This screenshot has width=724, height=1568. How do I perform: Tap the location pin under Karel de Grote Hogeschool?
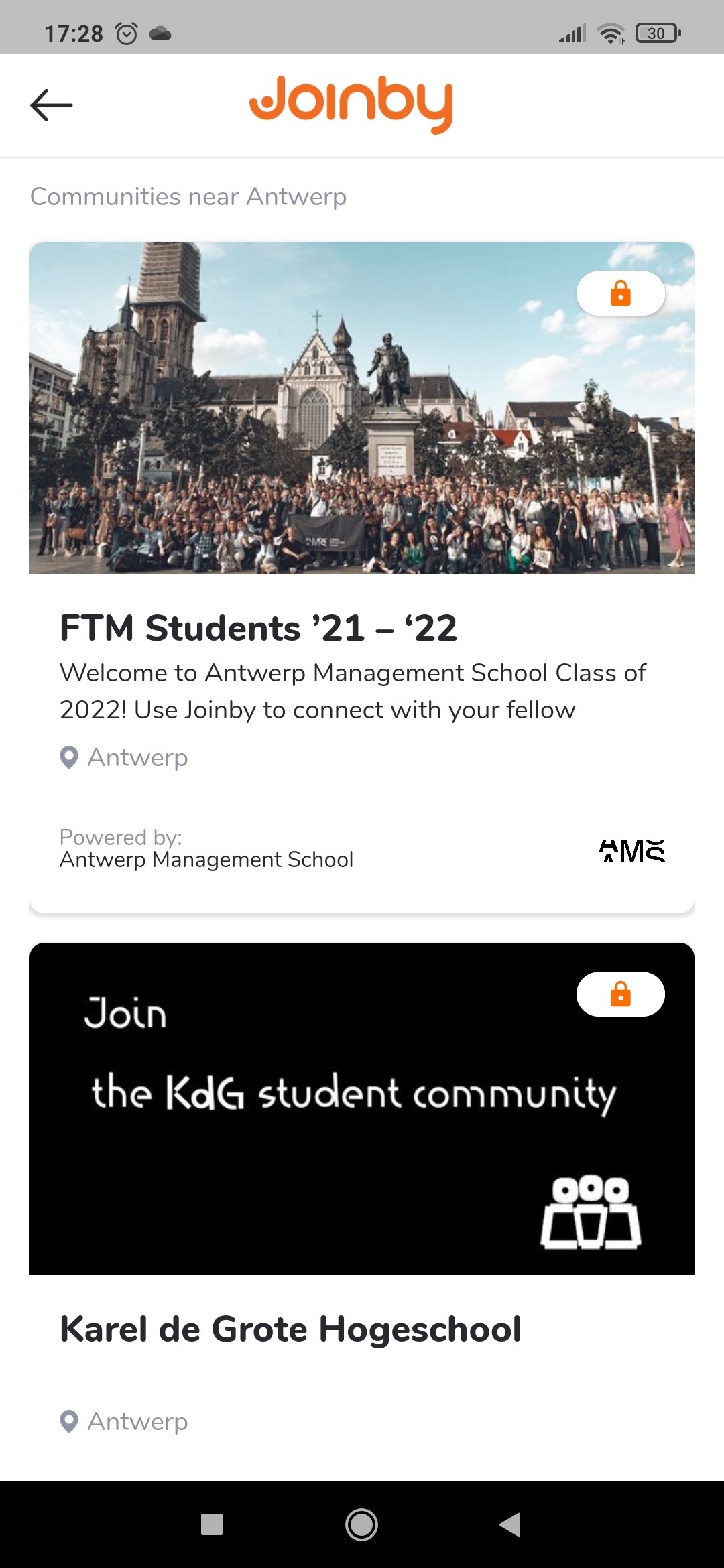(x=69, y=1421)
